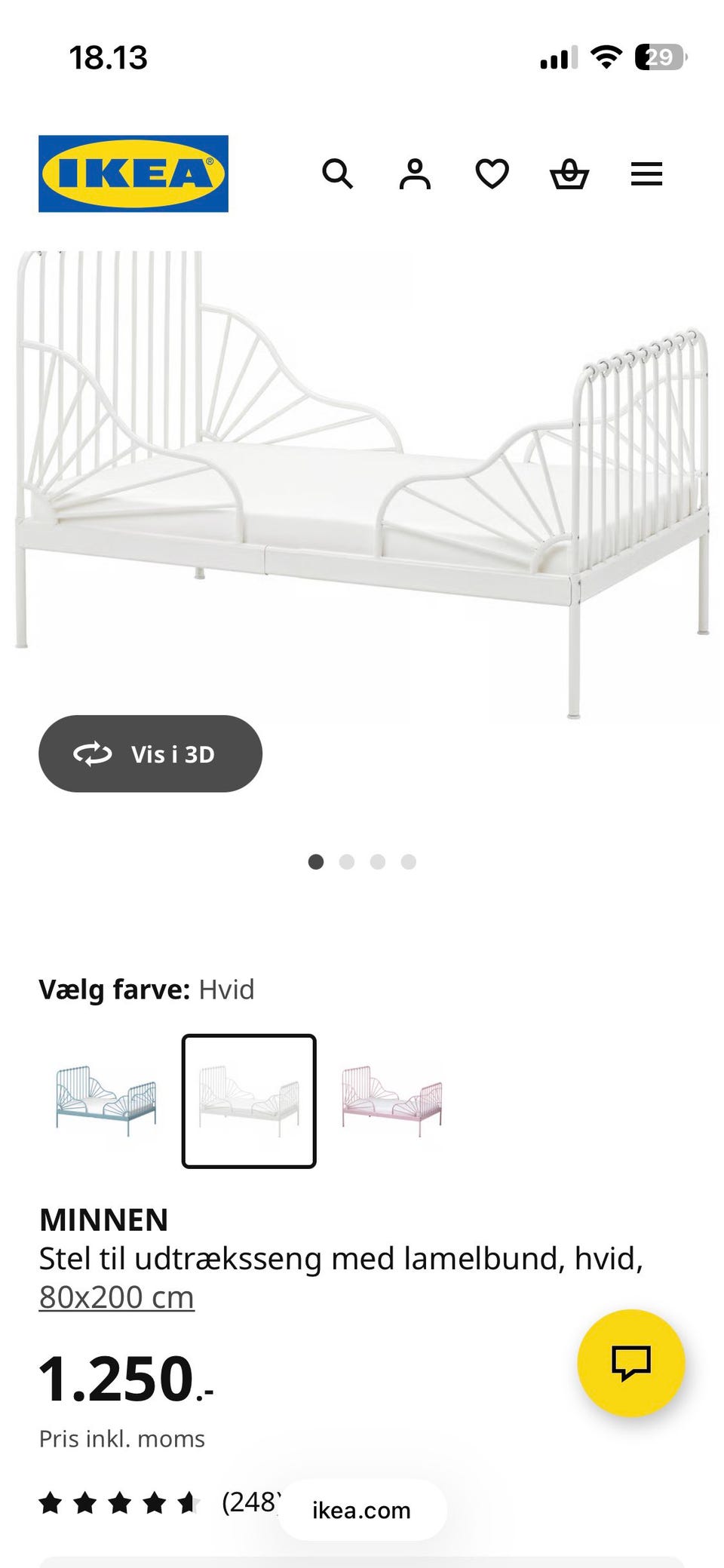Viewport: 724px width, 1568px height.
Task: Open the hamburger navigation menu
Action: pos(646,174)
